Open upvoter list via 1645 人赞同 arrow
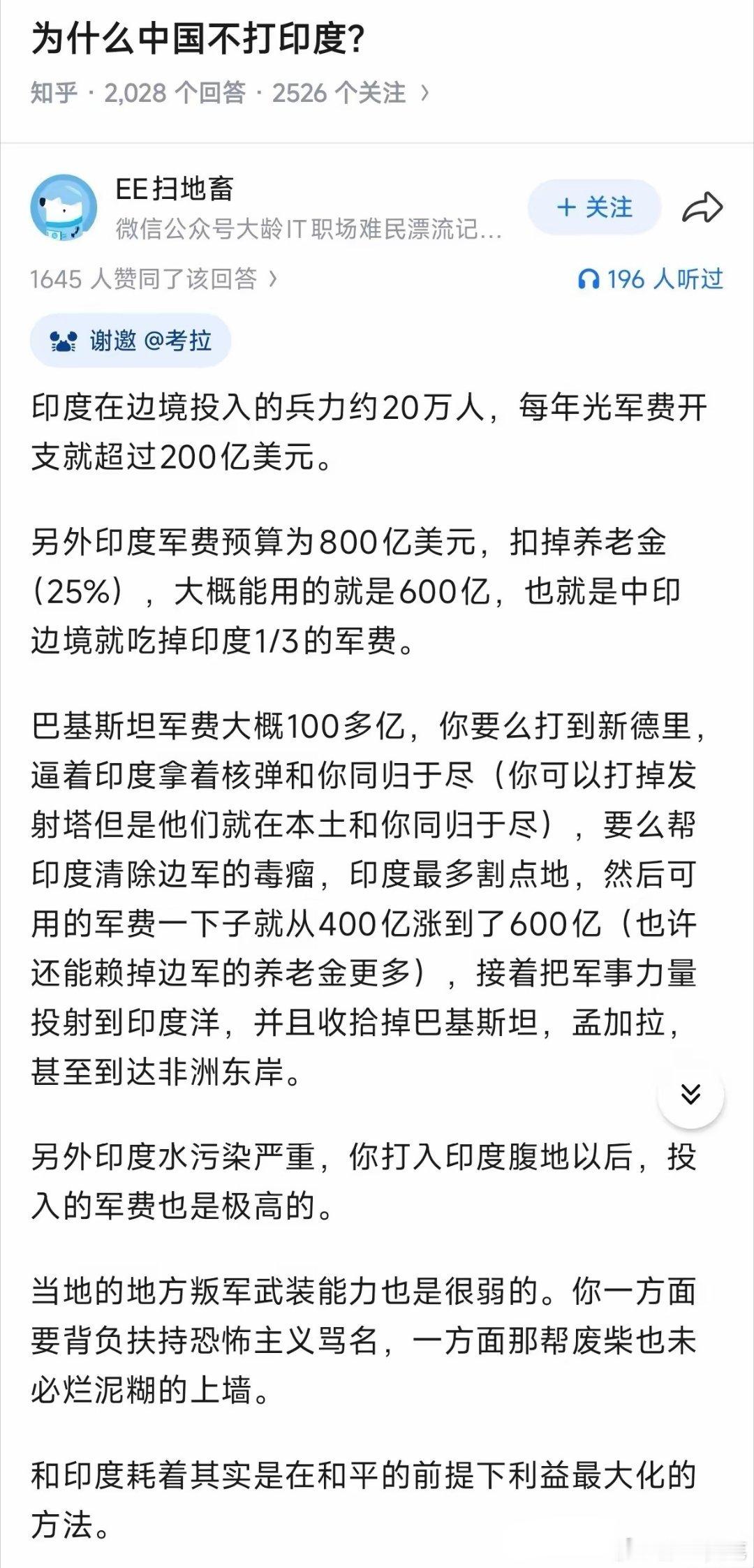The width and height of the screenshot is (754, 1568). (x=272, y=279)
